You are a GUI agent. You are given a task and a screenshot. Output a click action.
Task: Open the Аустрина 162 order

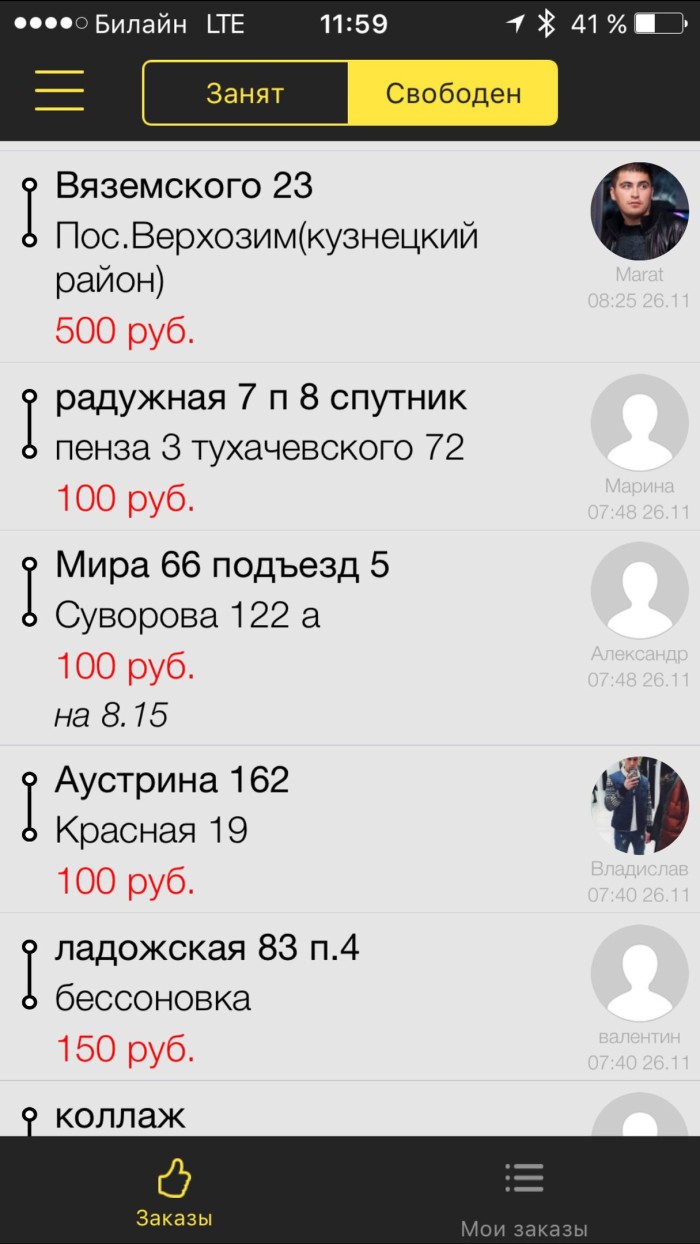[x=300, y=829]
